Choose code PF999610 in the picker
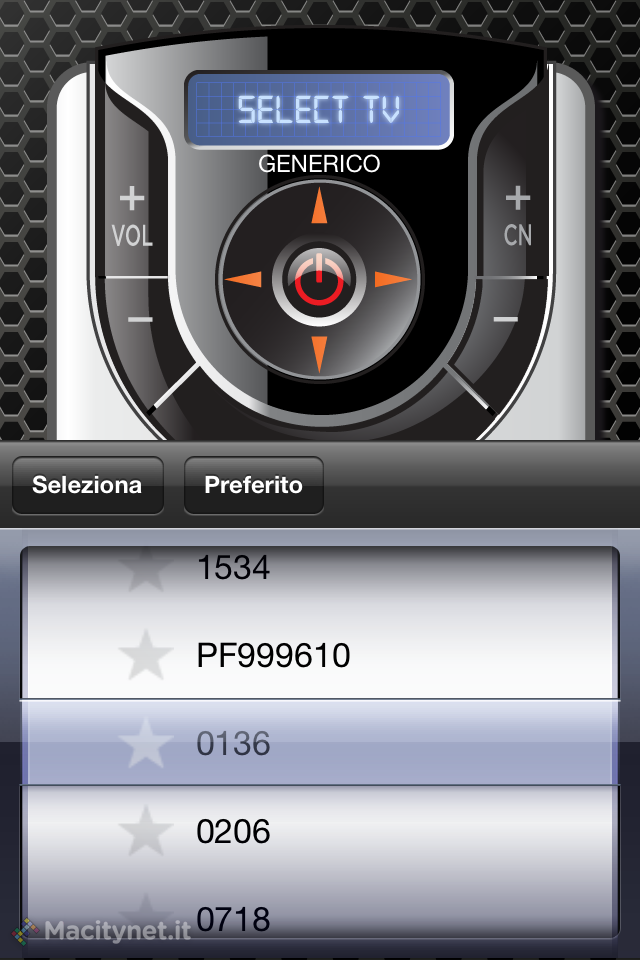640x960 pixels. (x=273, y=656)
